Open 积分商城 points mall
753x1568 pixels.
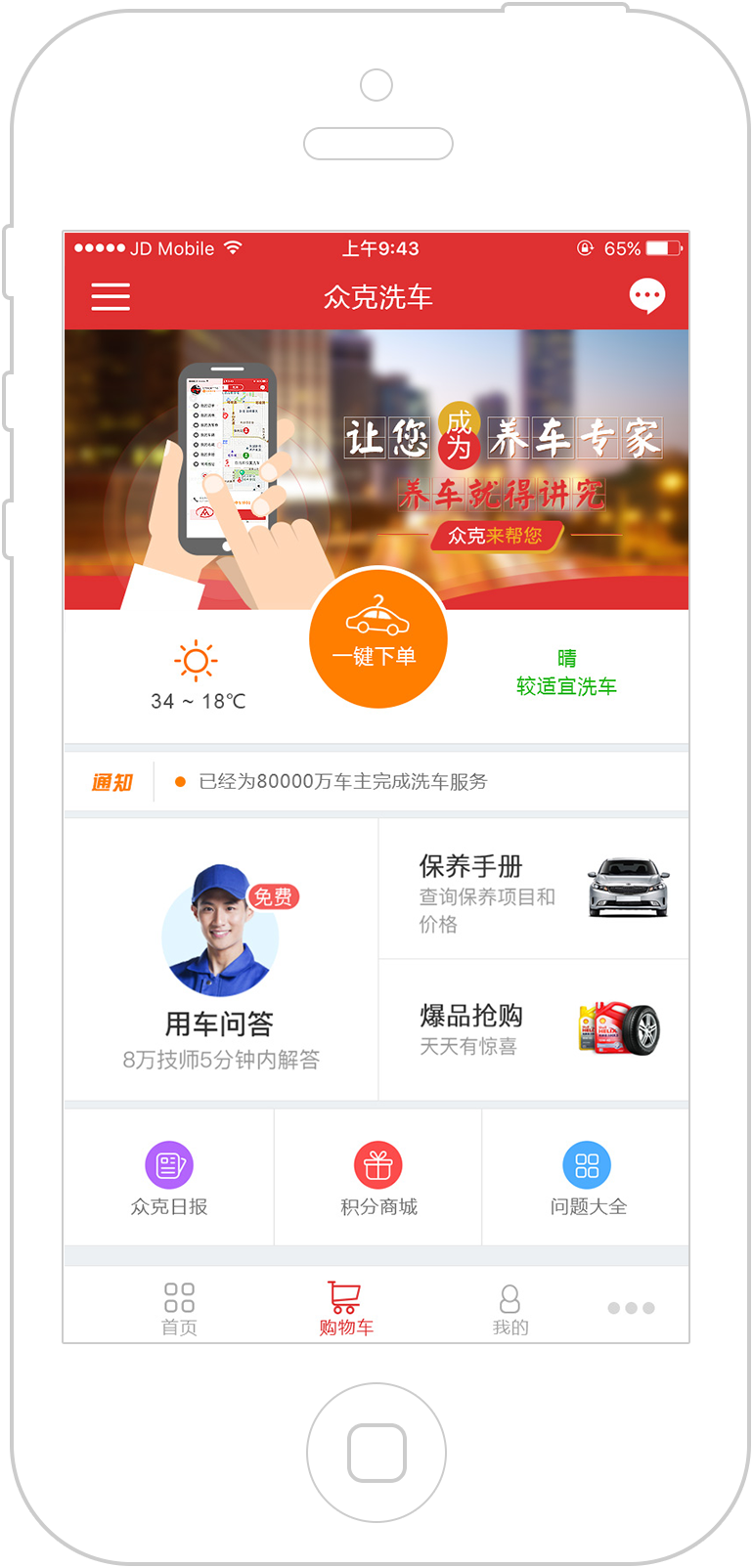pos(378,1178)
